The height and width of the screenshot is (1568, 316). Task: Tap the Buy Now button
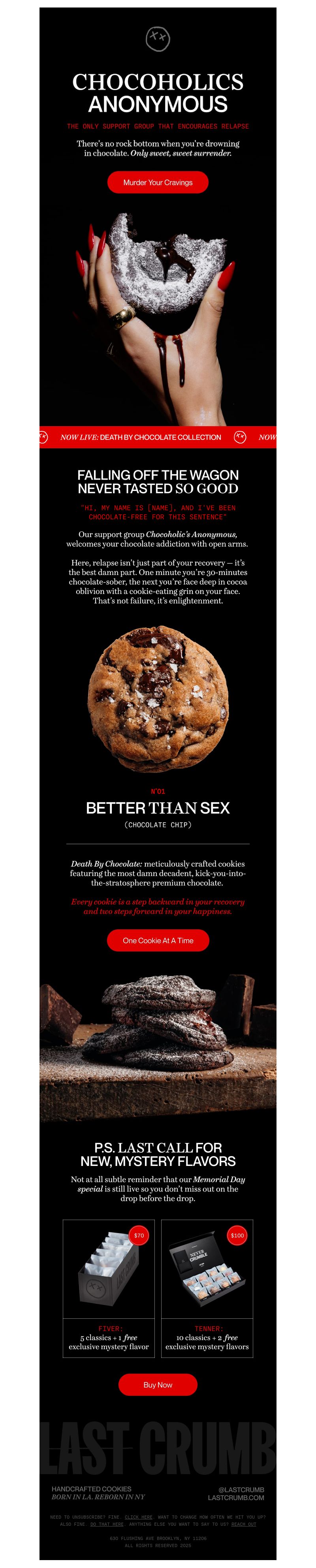pos(158,1384)
